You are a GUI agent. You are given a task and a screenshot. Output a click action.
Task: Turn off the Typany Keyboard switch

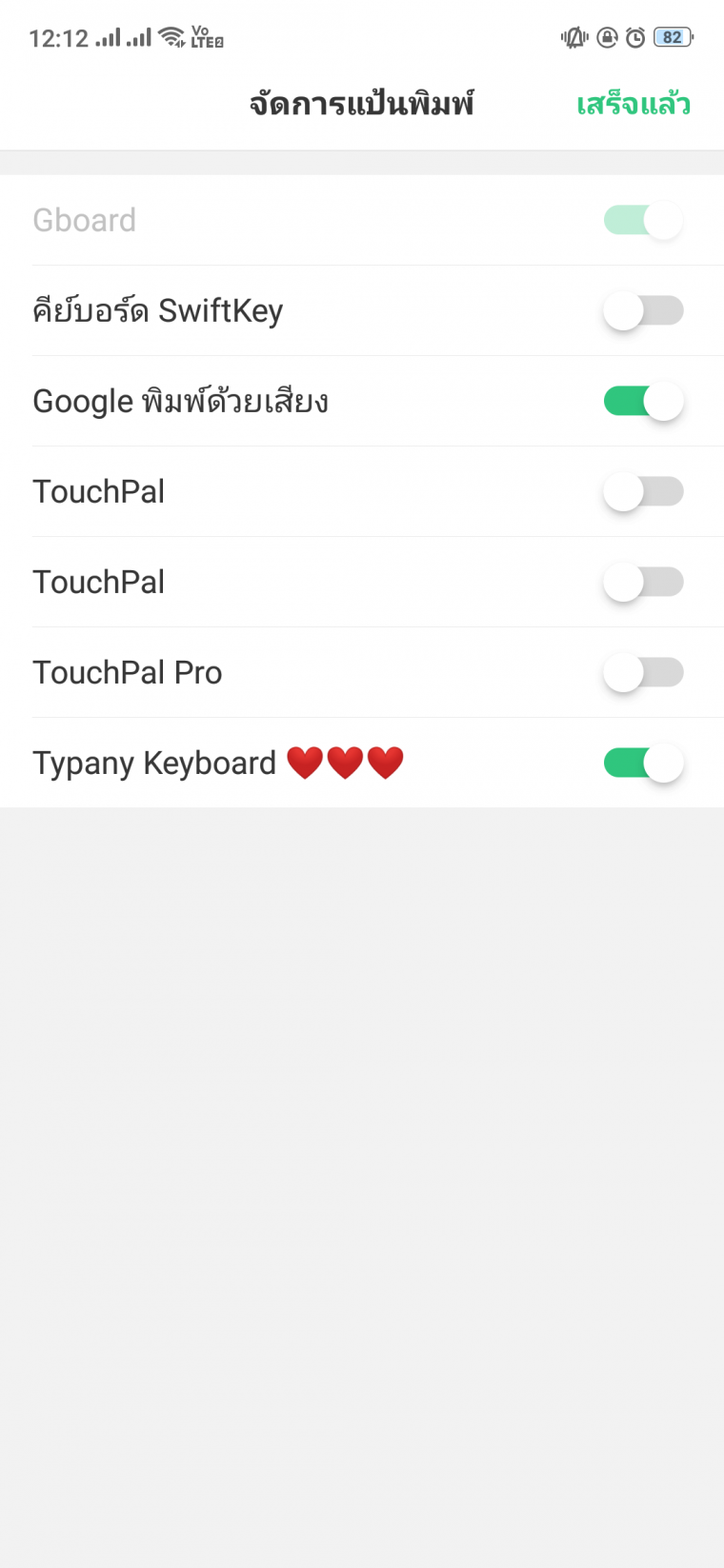643,762
